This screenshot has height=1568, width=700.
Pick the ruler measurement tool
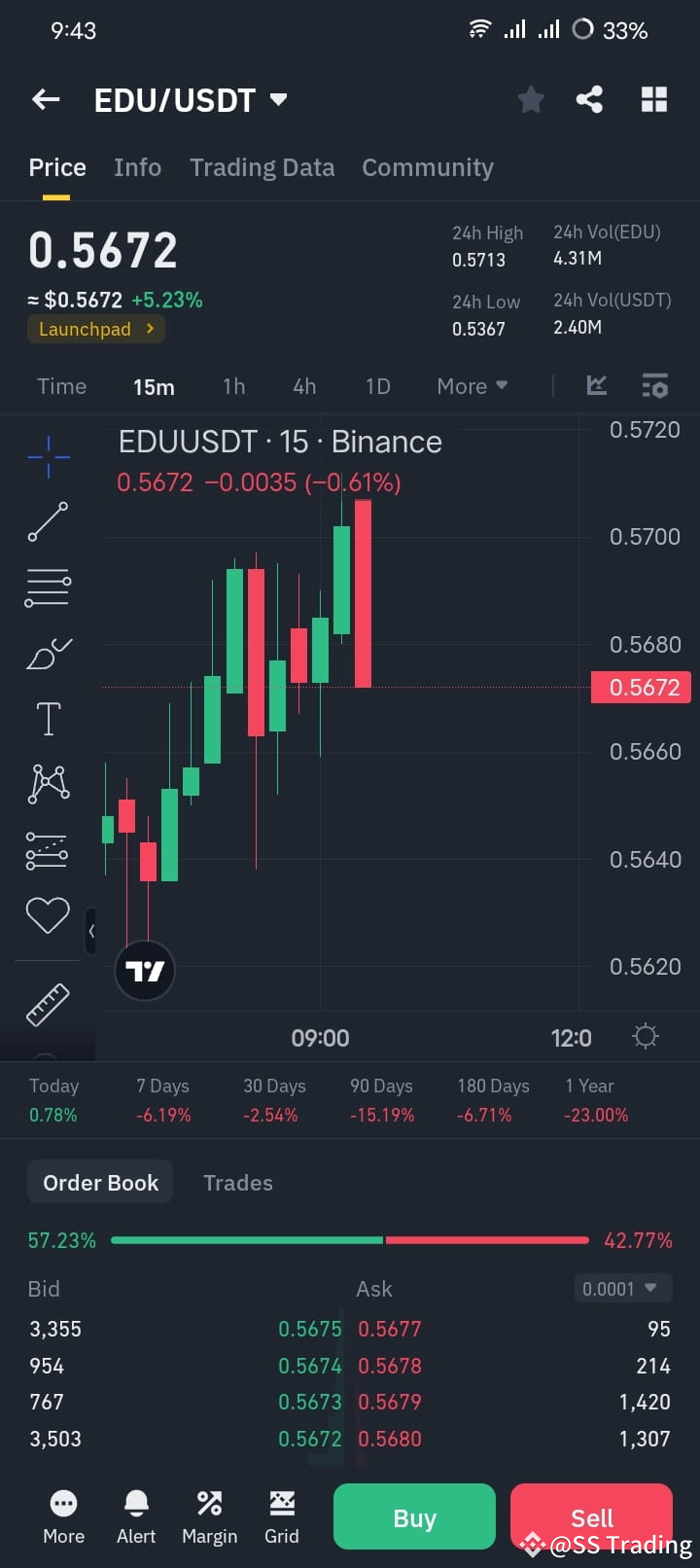47,1003
